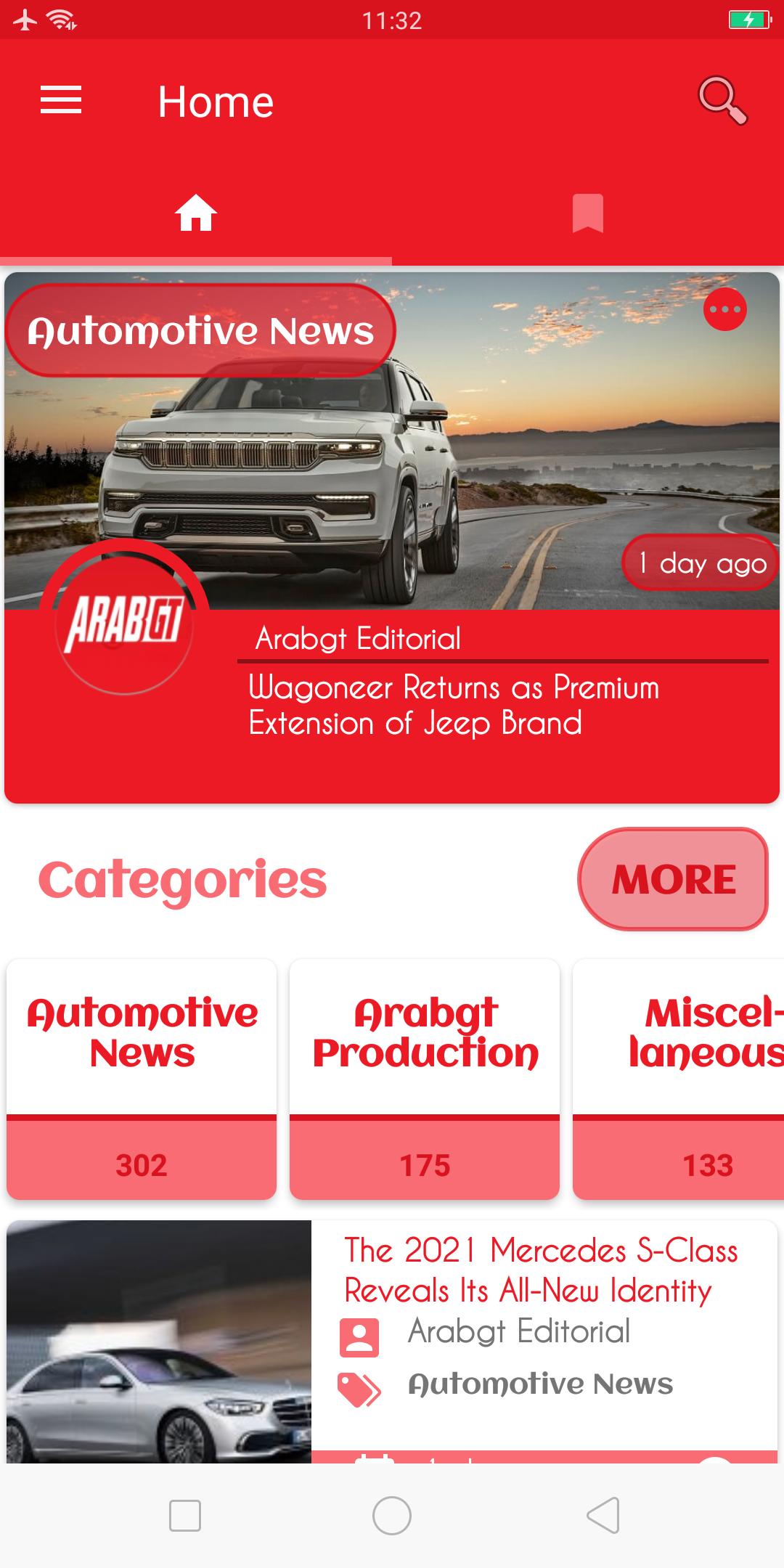The width and height of the screenshot is (784, 1568).
Task: Tap the MORE categories button
Action: coord(673,879)
